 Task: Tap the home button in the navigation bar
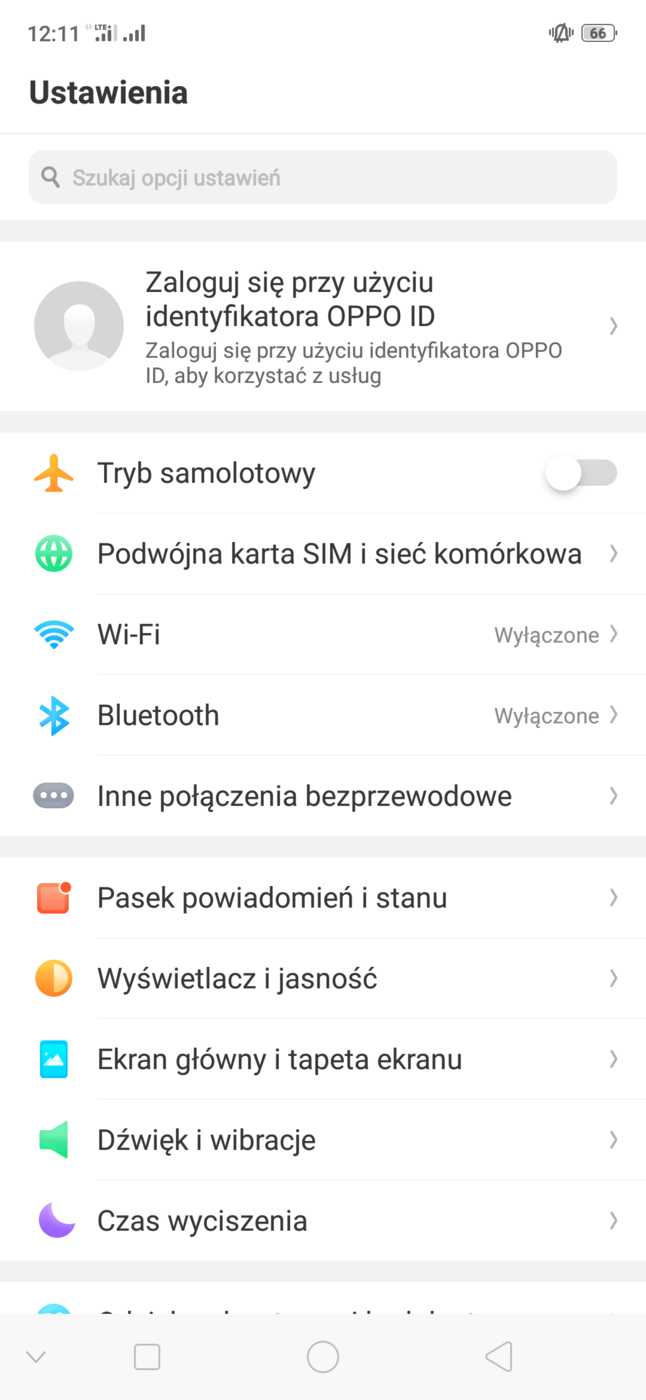point(323,1357)
